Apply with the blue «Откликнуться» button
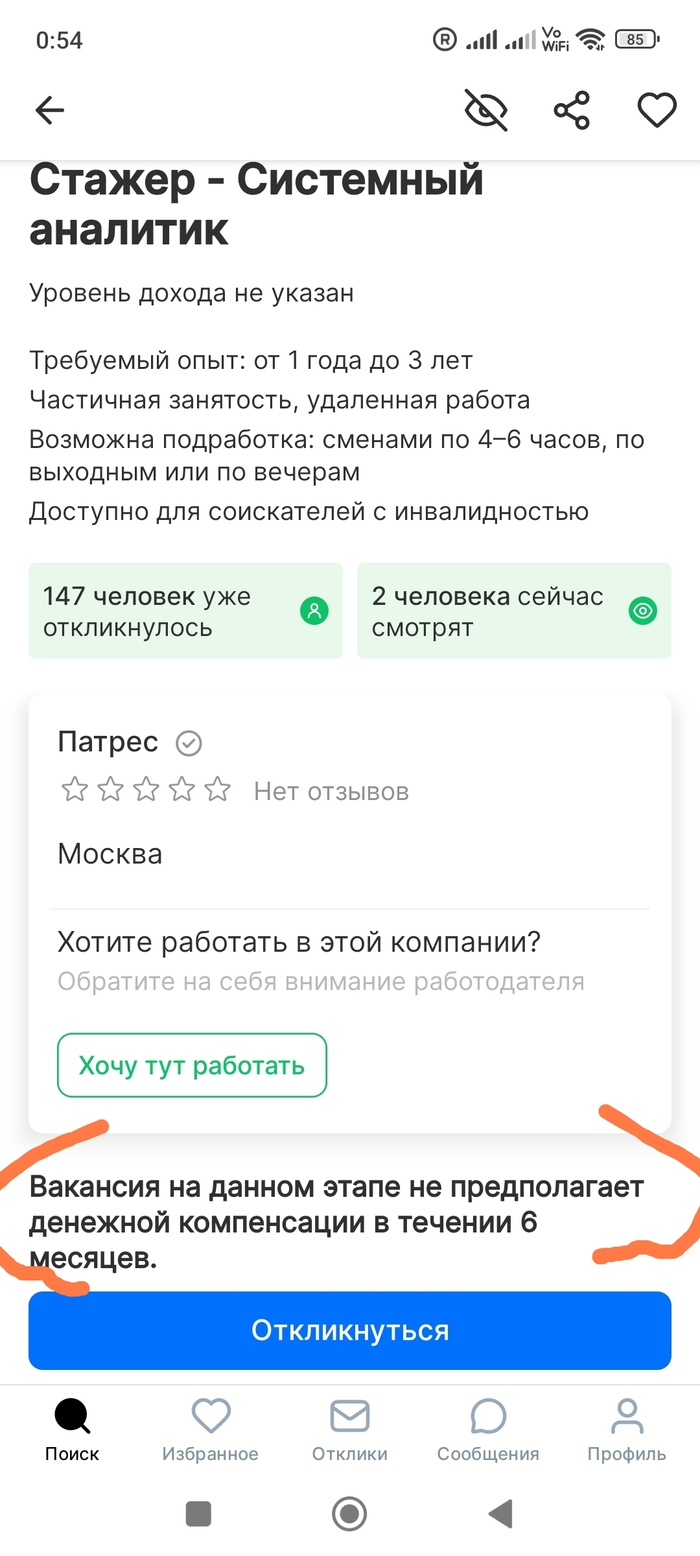Screen dimensions: 700x1556 click(349, 1330)
